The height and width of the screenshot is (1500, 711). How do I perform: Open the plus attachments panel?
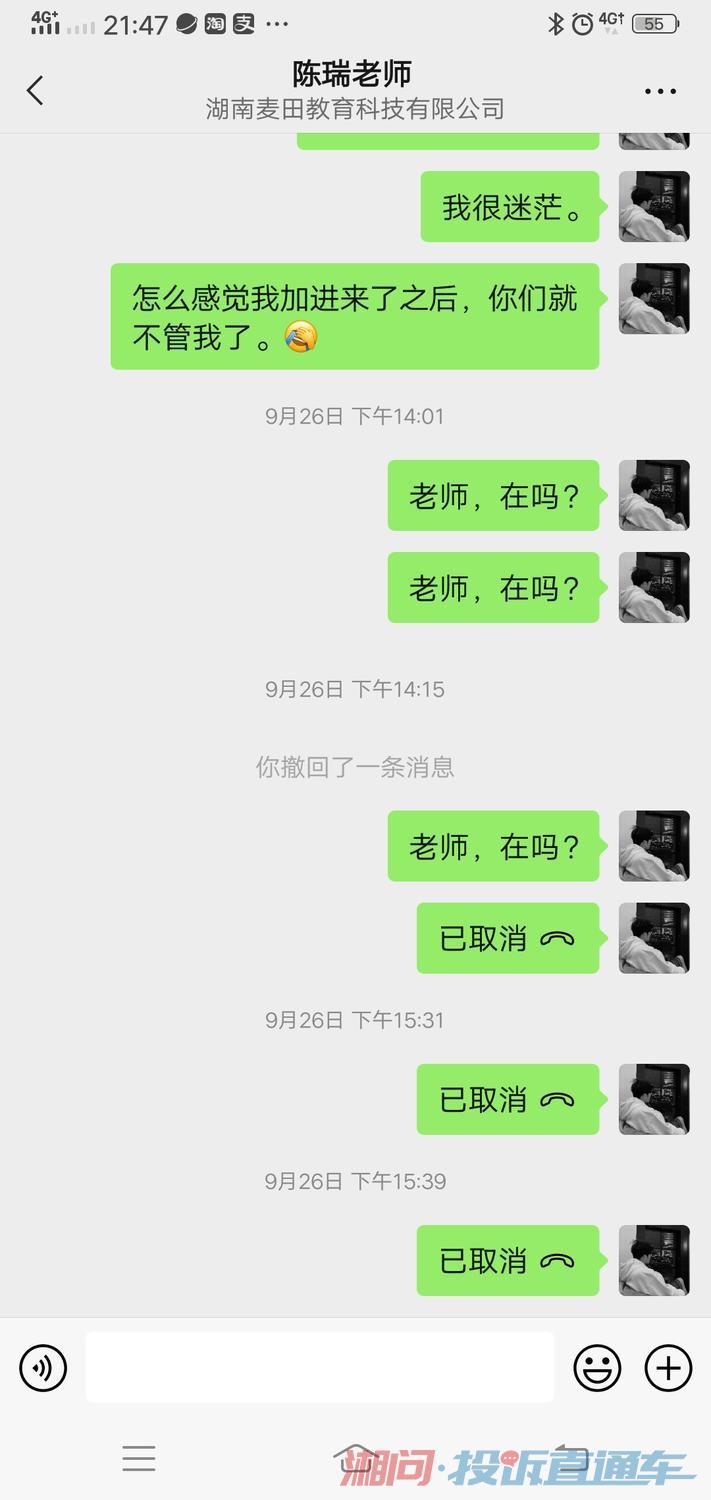point(668,1367)
